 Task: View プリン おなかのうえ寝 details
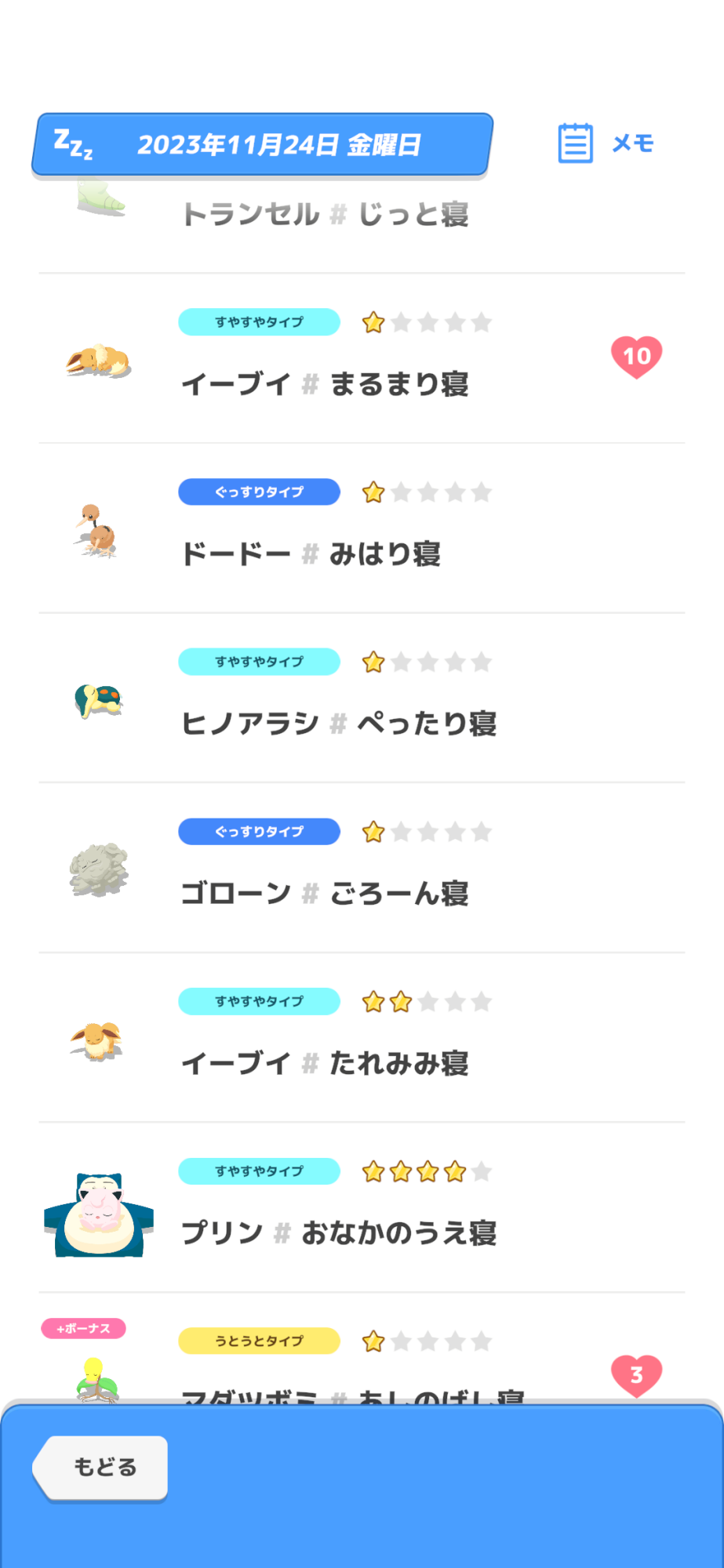361,1208
